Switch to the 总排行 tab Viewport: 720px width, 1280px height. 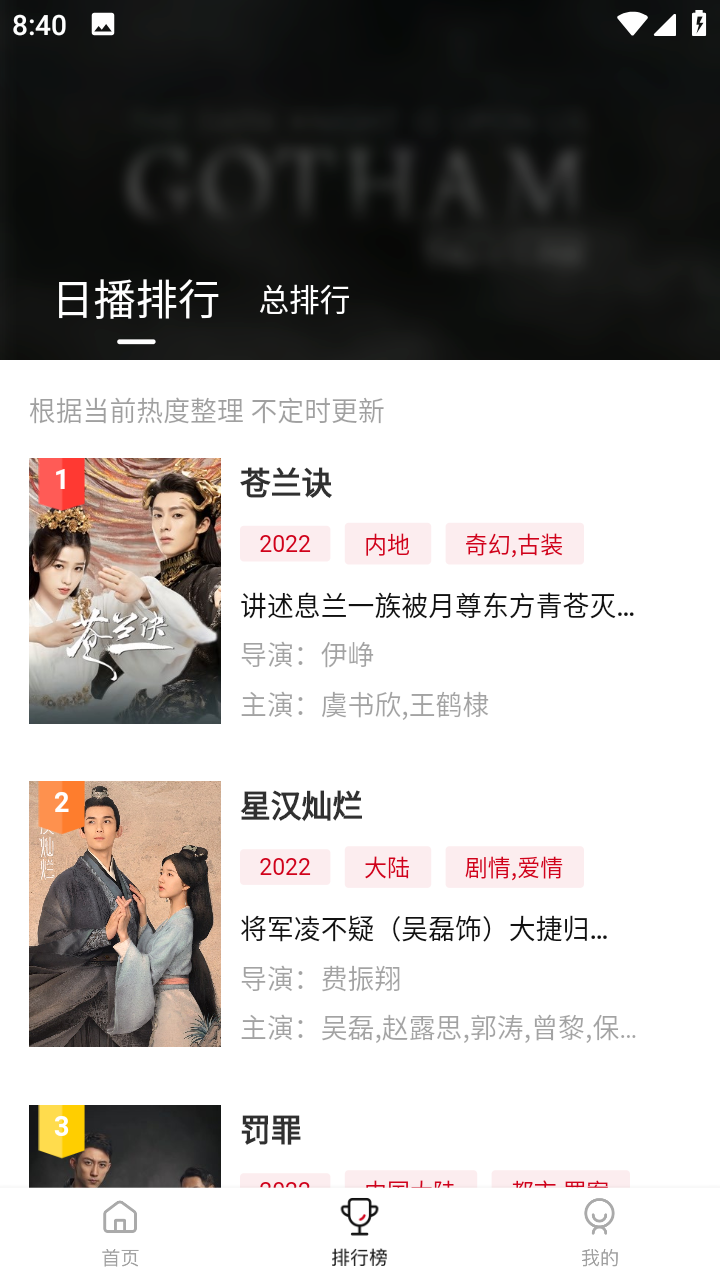(304, 300)
